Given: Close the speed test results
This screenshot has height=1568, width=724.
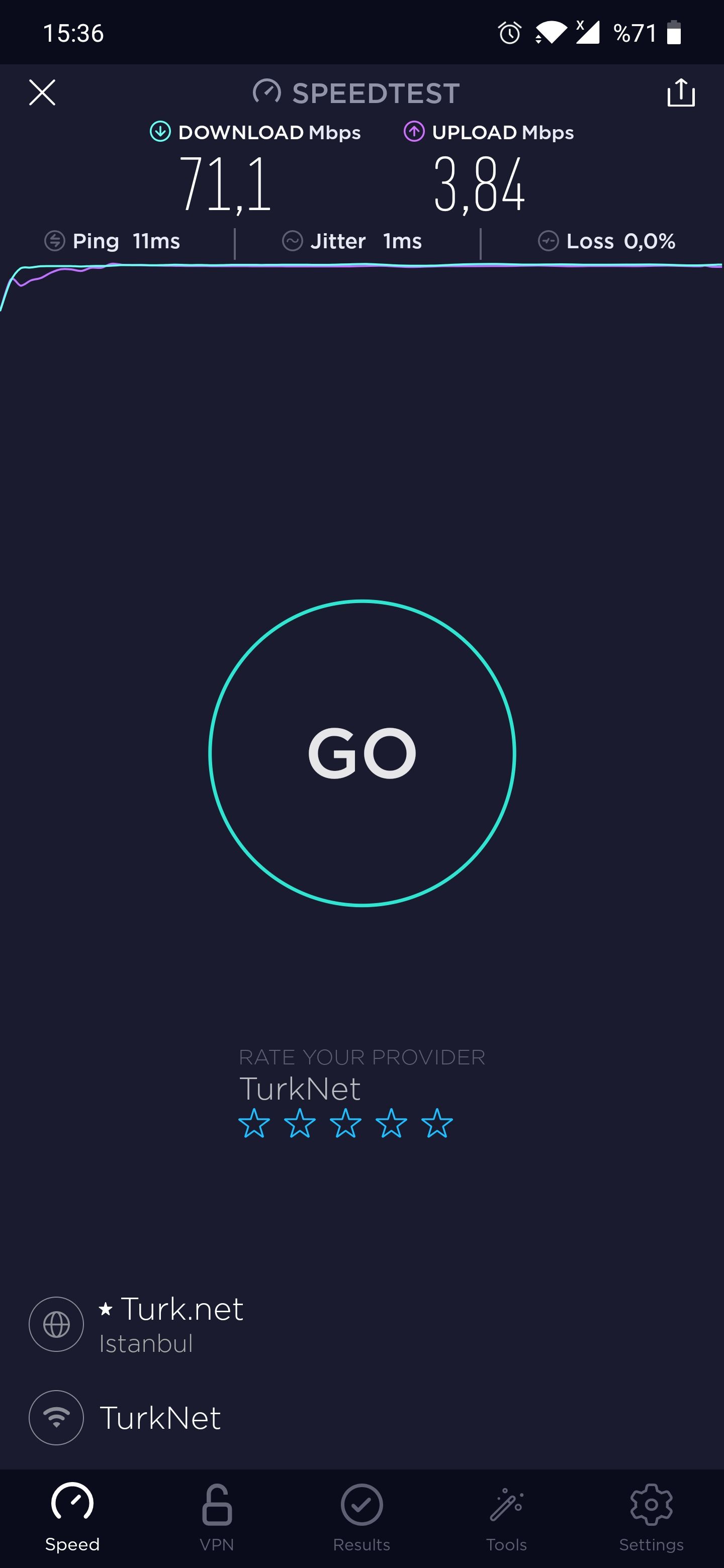Looking at the screenshot, I should [x=42, y=92].
